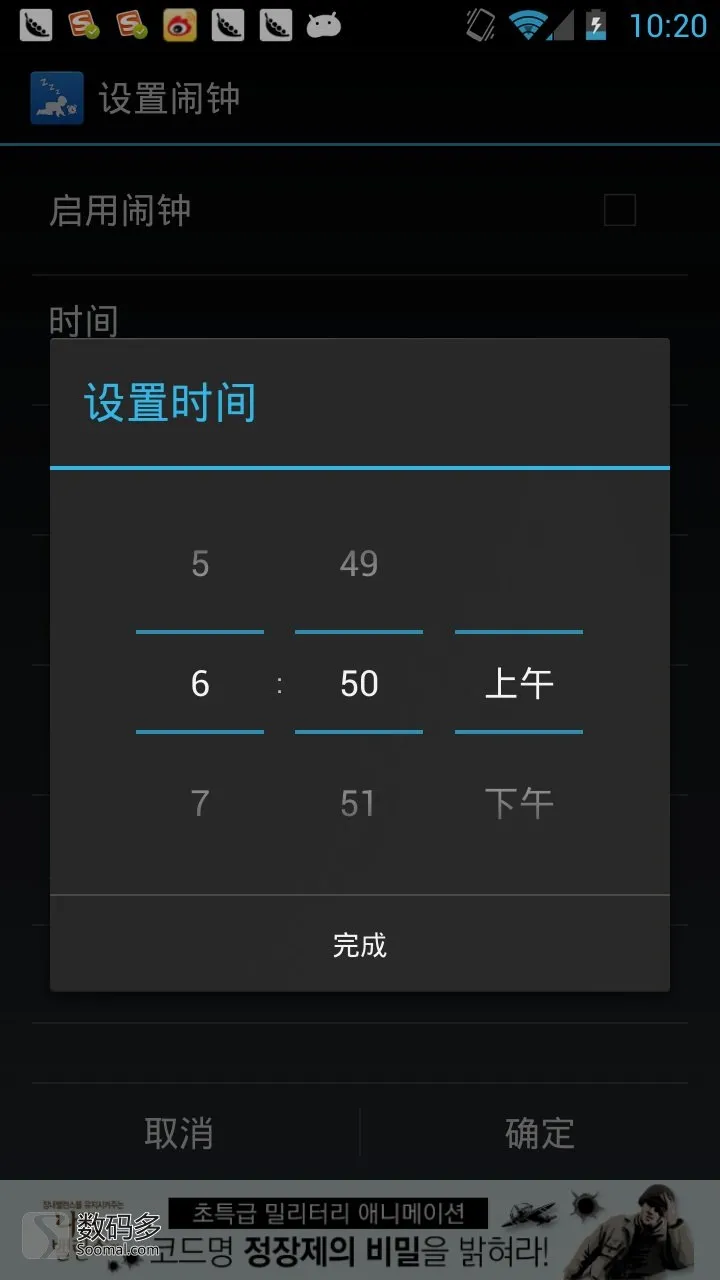The image size is (720, 1280).
Task: Tap the selected minute field 50
Action: (358, 683)
